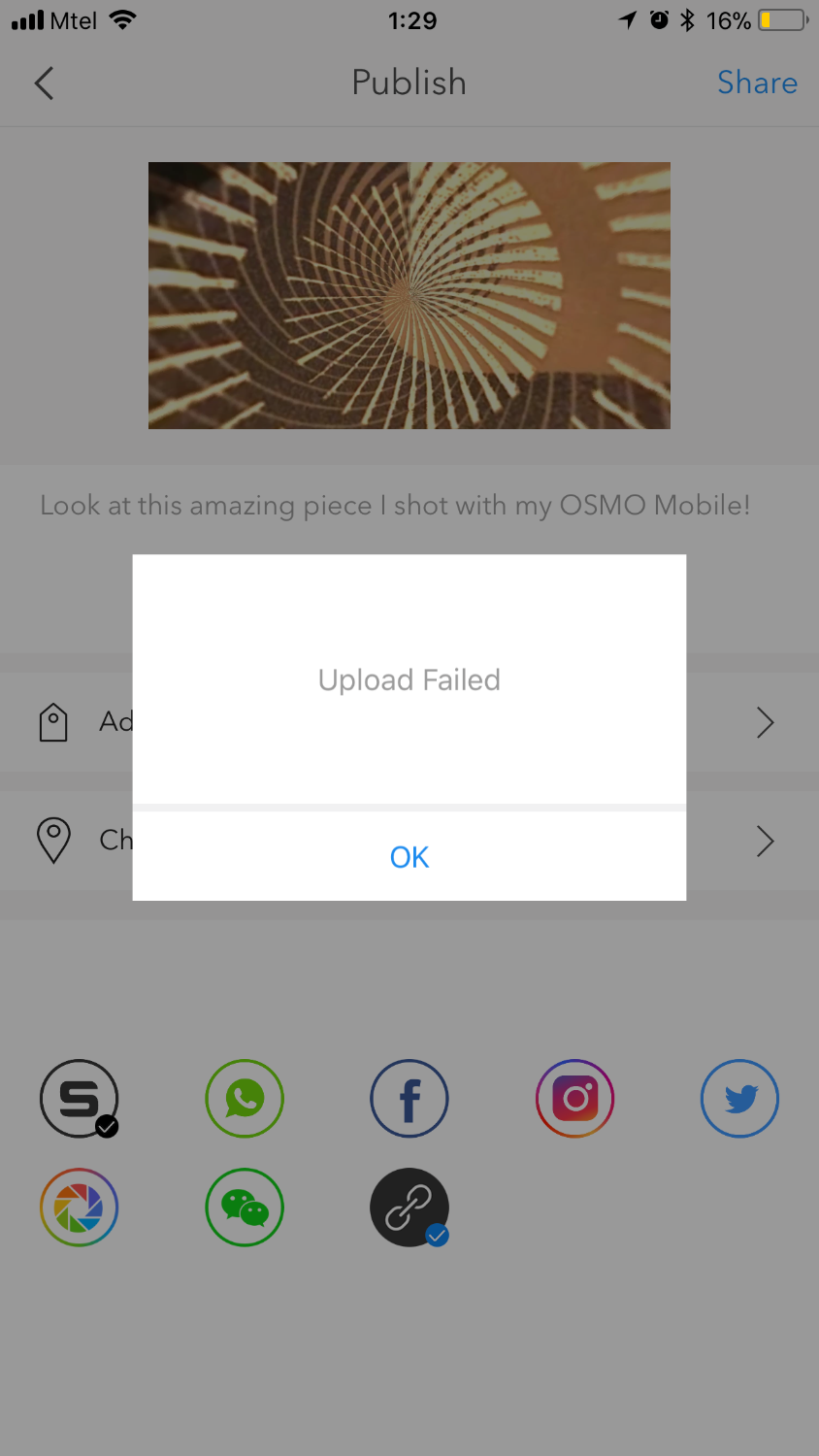The height and width of the screenshot is (1456, 819).
Task: Select the Facebook share icon
Action: [409, 1099]
